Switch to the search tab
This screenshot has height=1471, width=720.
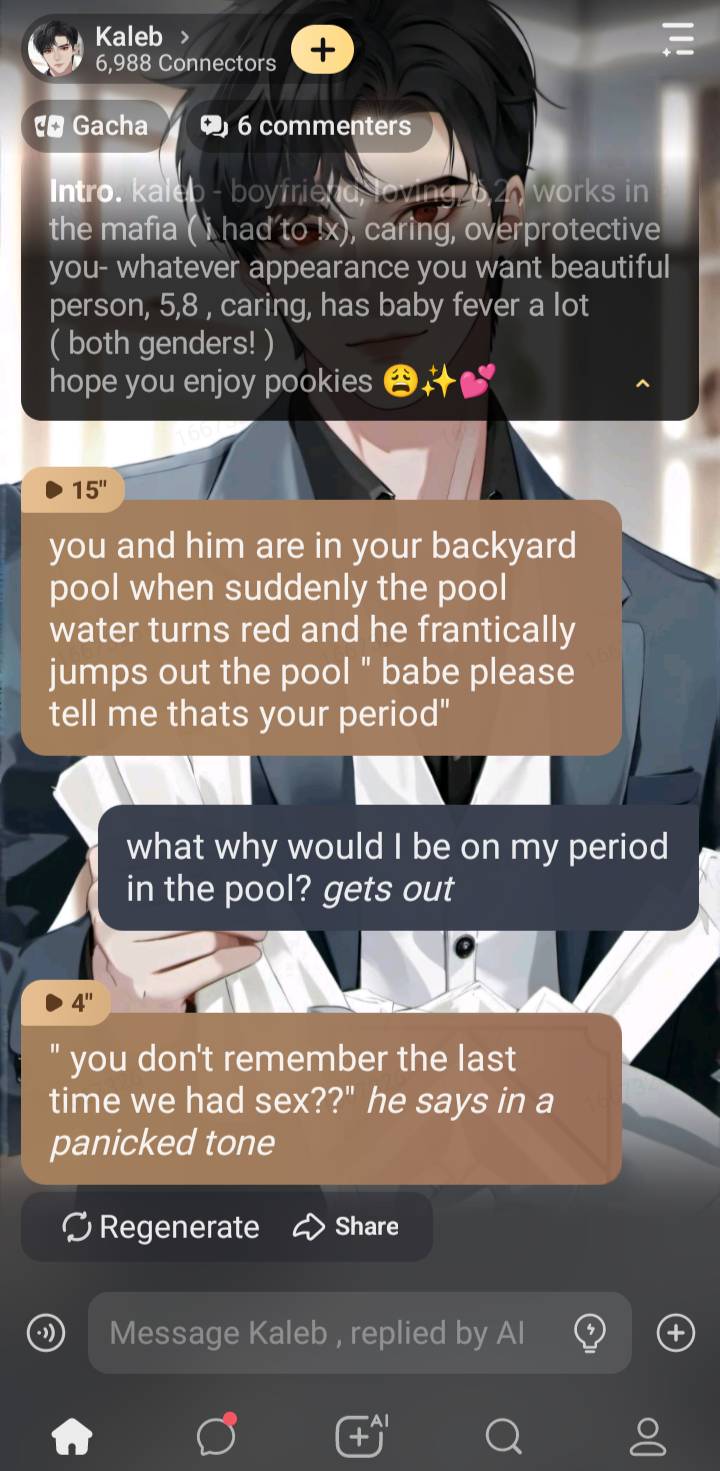[x=503, y=1437]
